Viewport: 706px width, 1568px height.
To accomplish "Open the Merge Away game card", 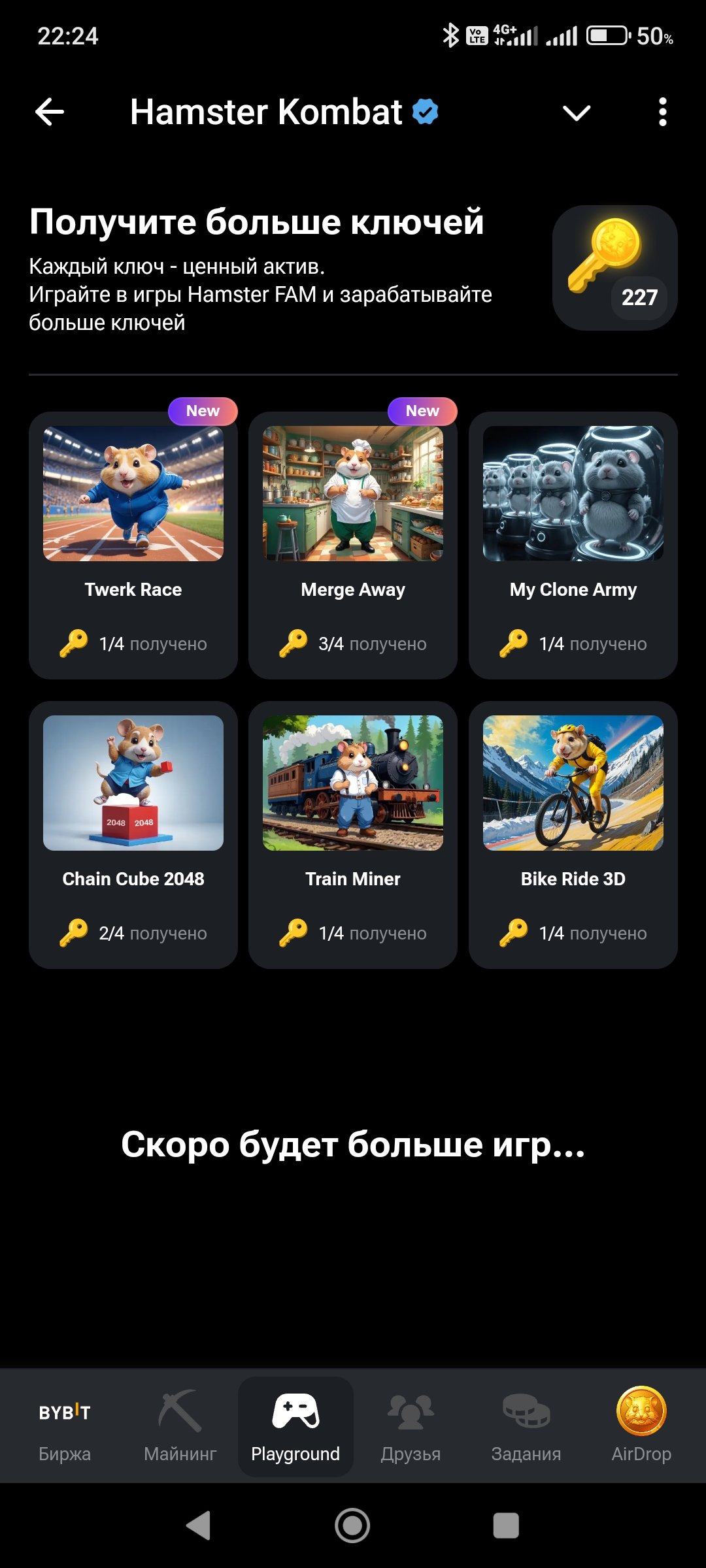I will 353,545.
